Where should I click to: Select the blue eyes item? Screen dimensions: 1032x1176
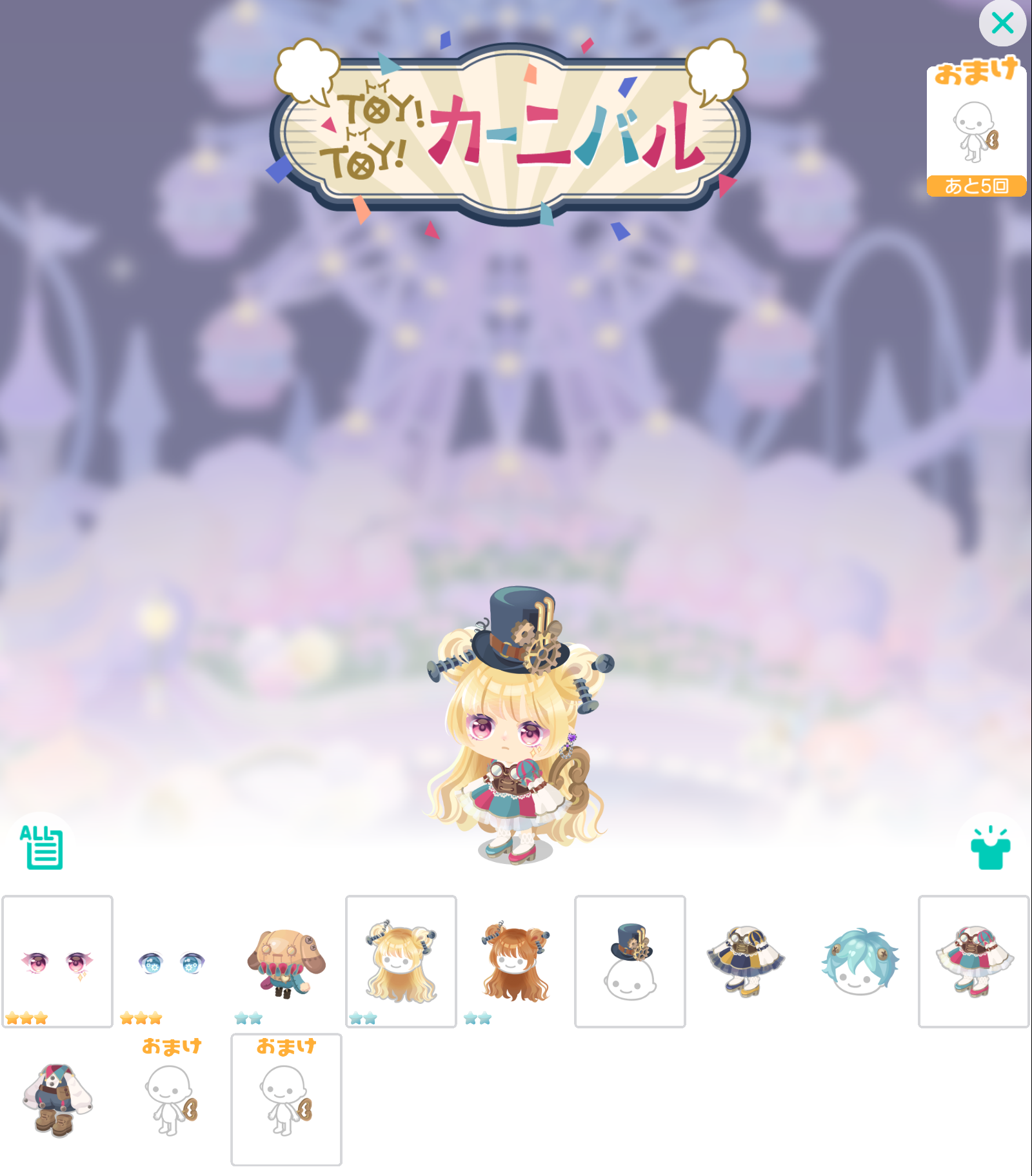pos(172,961)
